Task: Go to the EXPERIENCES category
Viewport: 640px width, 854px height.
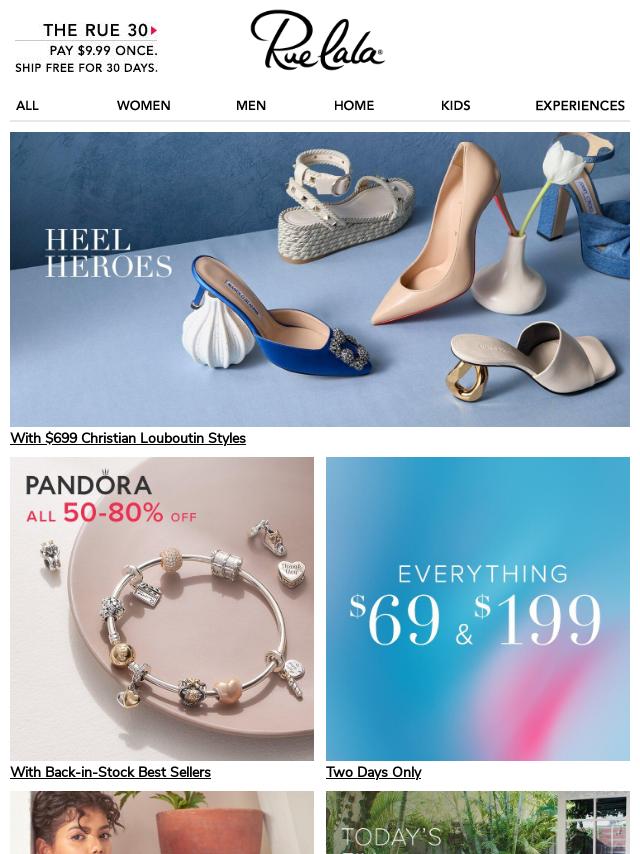Action: 580,106
